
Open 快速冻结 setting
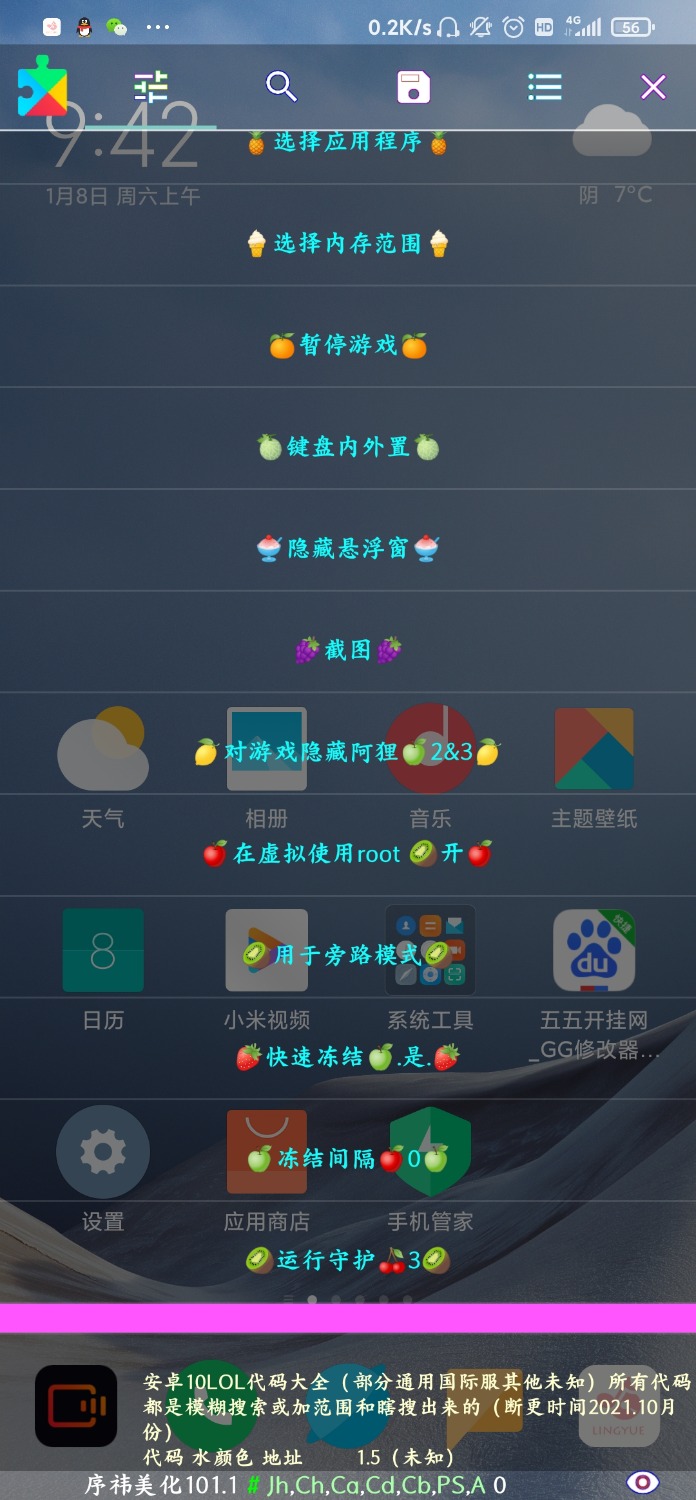[x=348, y=1057]
